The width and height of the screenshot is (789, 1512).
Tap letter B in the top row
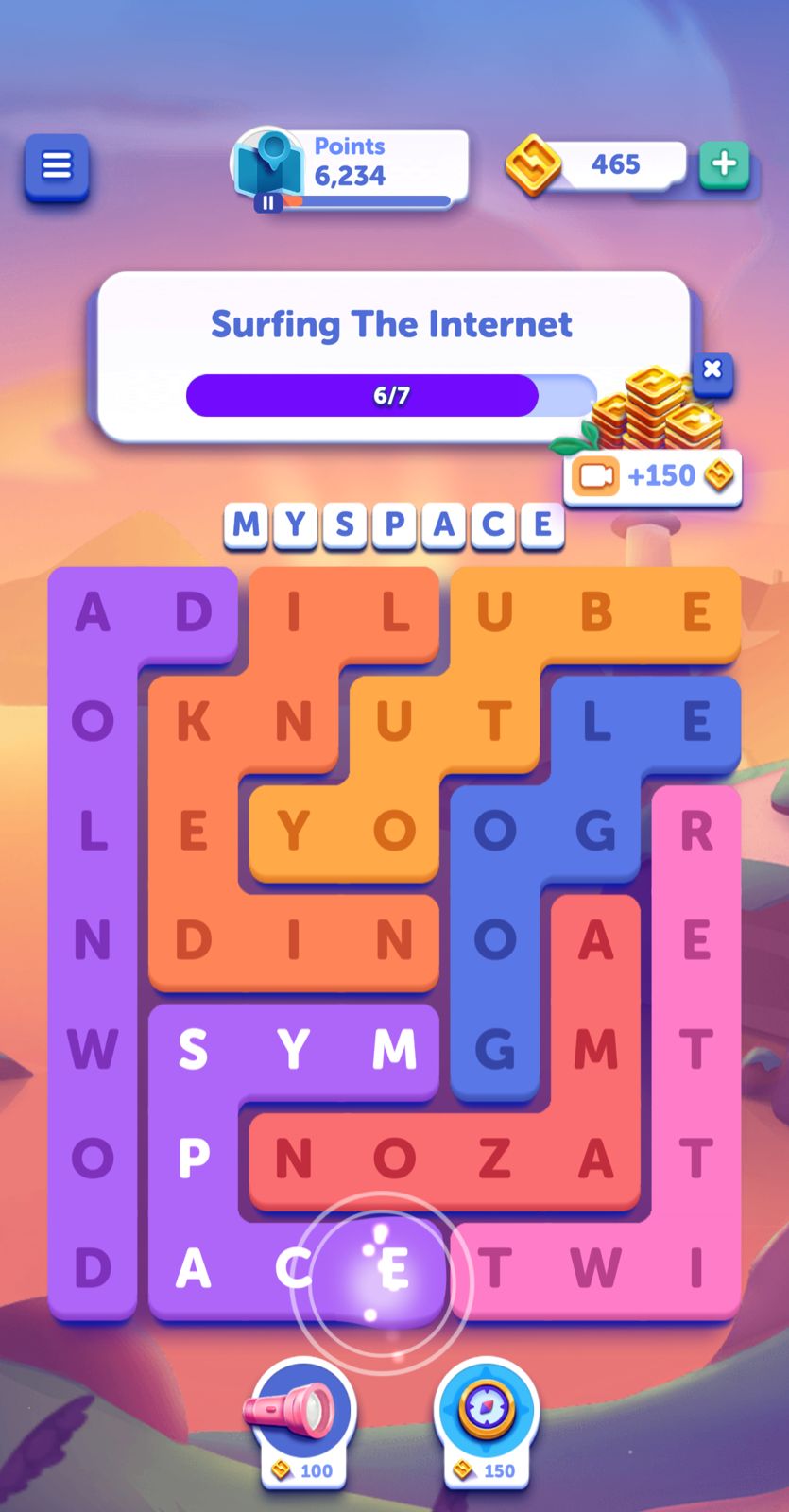pos(596,613)
